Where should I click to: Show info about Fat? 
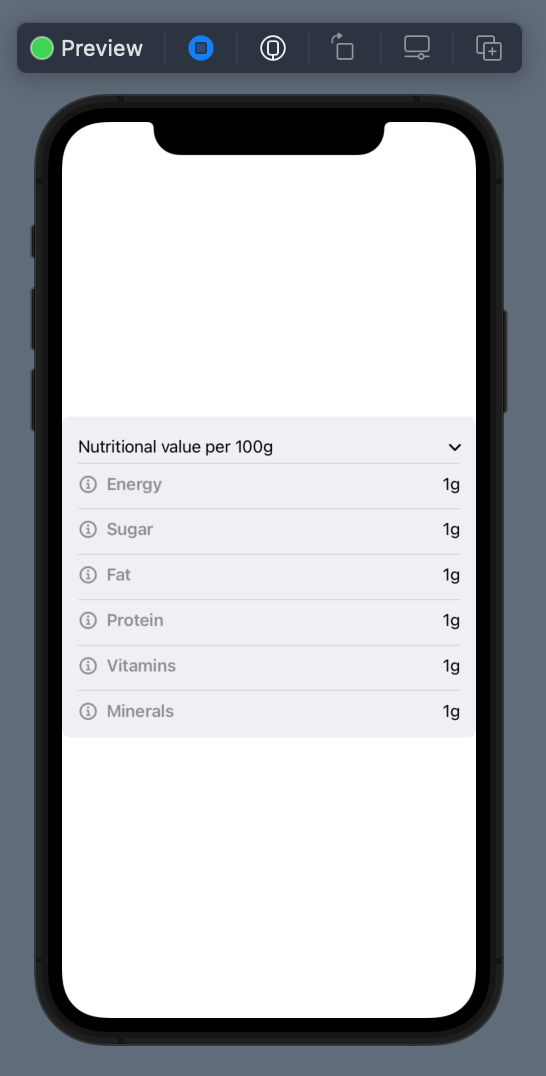(x=88, y=575)
